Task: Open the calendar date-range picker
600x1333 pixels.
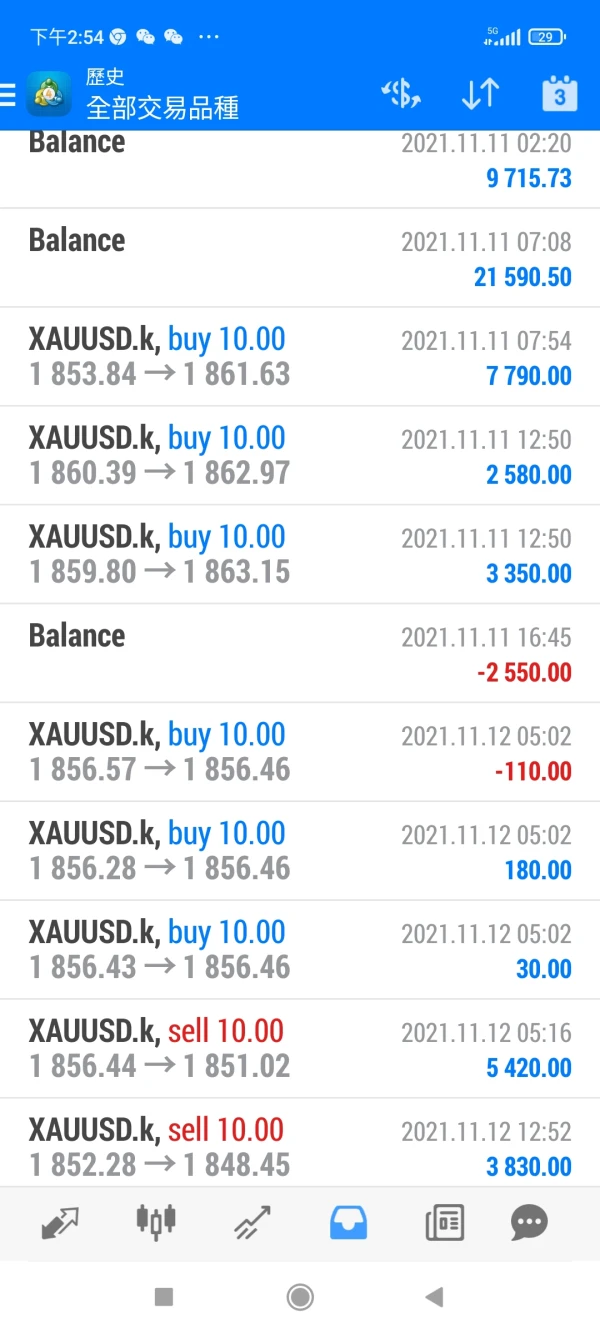Action: 559,94
